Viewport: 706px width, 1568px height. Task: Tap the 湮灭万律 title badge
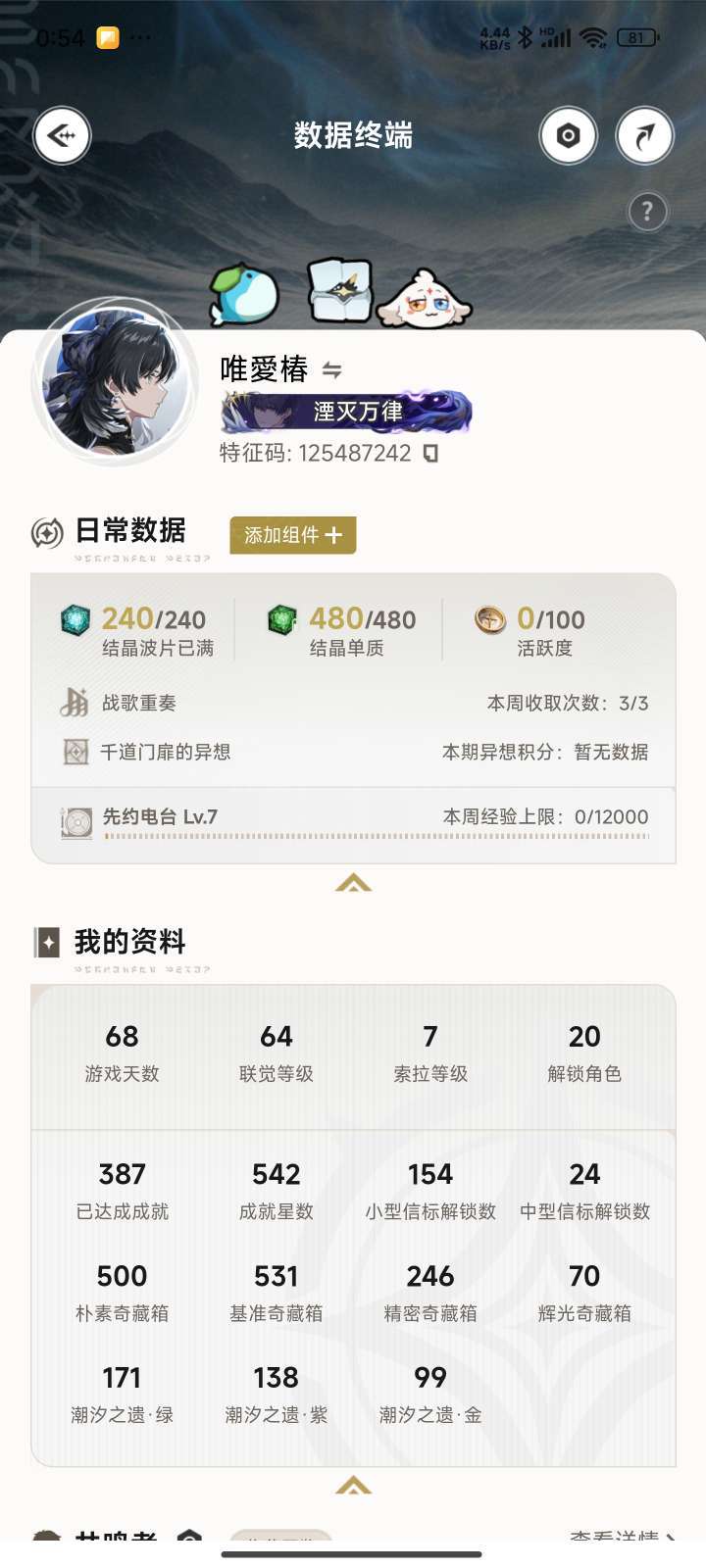click(346, 412)
